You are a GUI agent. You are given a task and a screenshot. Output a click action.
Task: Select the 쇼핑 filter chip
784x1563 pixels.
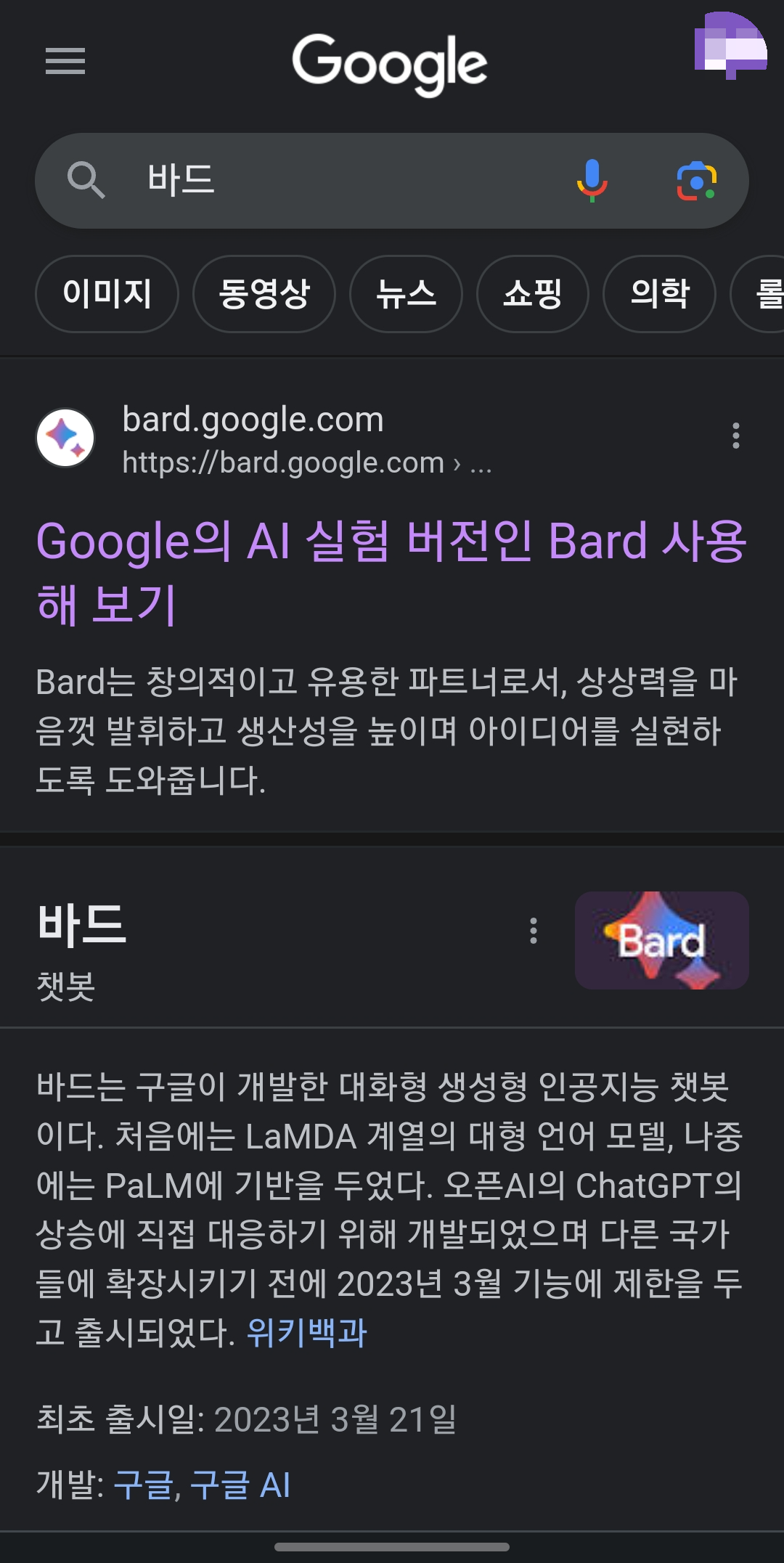click(x=532, y=294)
